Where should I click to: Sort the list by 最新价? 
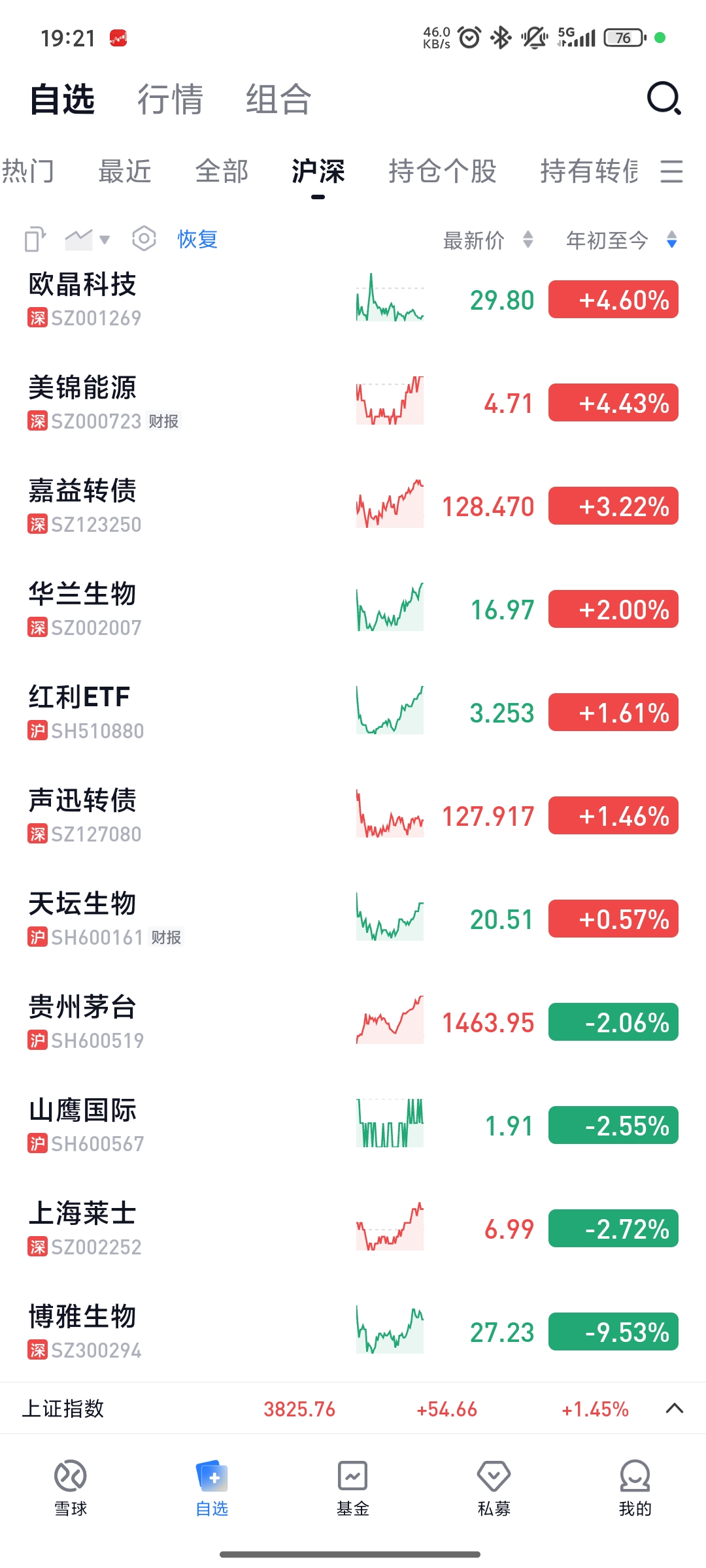(487, 240)
